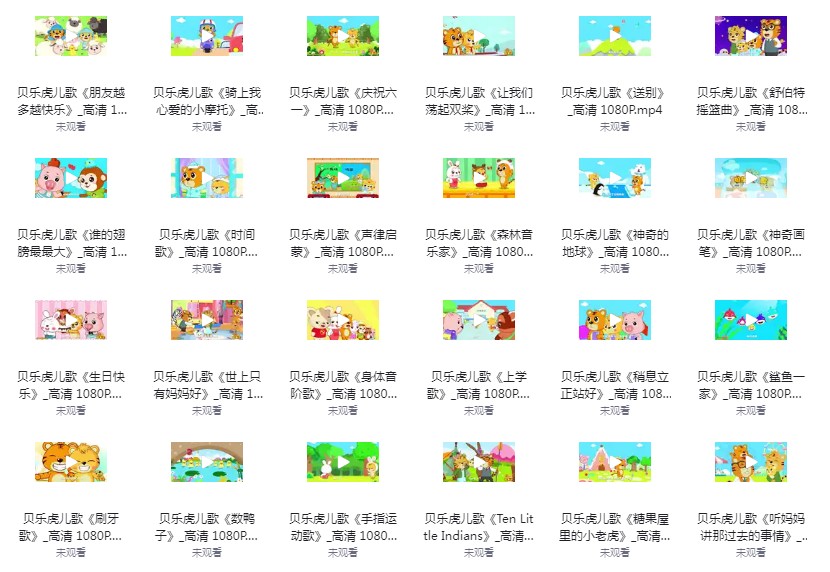Open《送别》高清 1080P.mp4
830x572 pixels.
(615, 36)
